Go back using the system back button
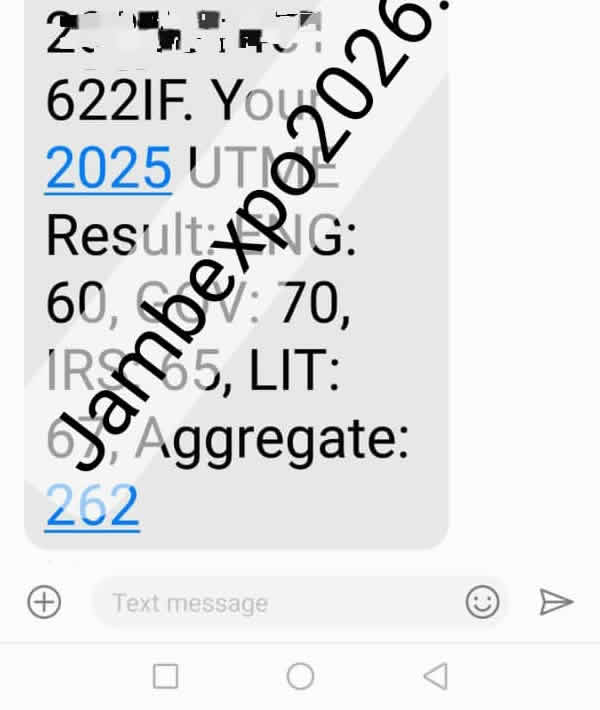 (435, 677)
